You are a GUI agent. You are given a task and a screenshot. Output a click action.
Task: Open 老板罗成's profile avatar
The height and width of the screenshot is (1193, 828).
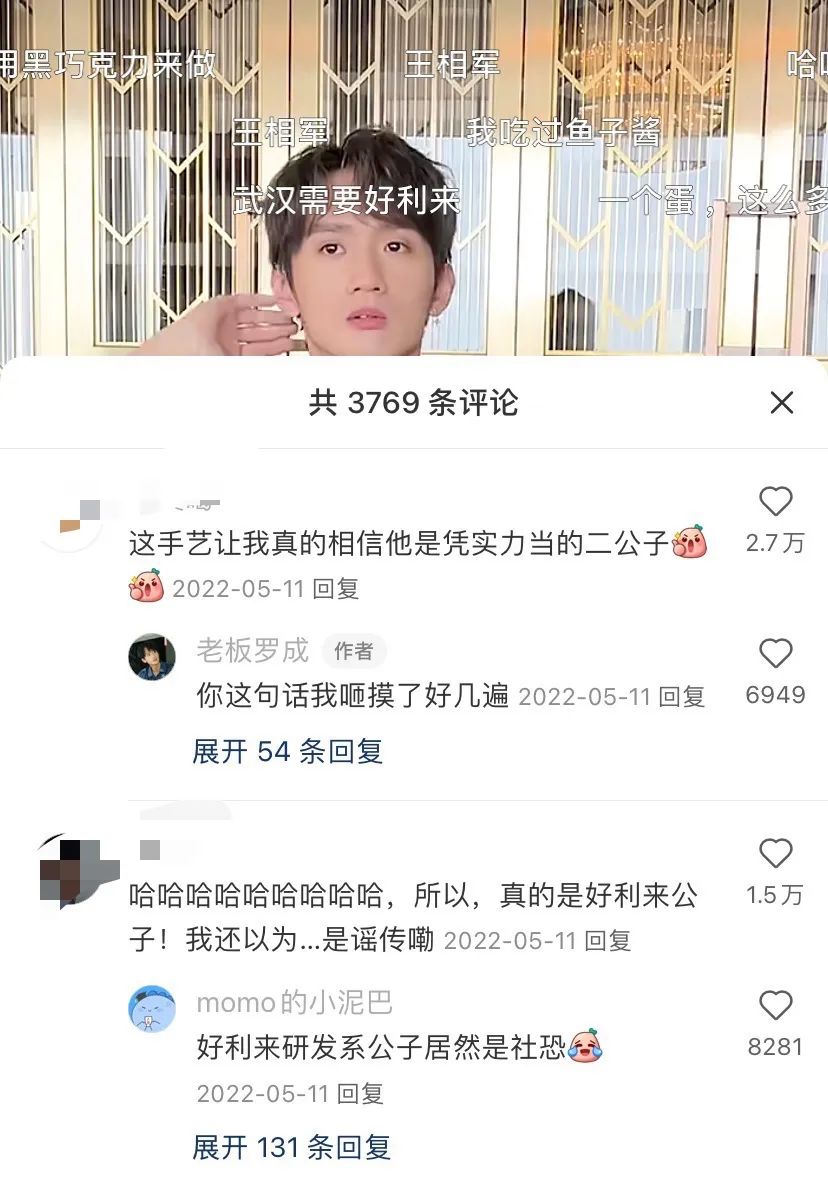click(153, 657)
